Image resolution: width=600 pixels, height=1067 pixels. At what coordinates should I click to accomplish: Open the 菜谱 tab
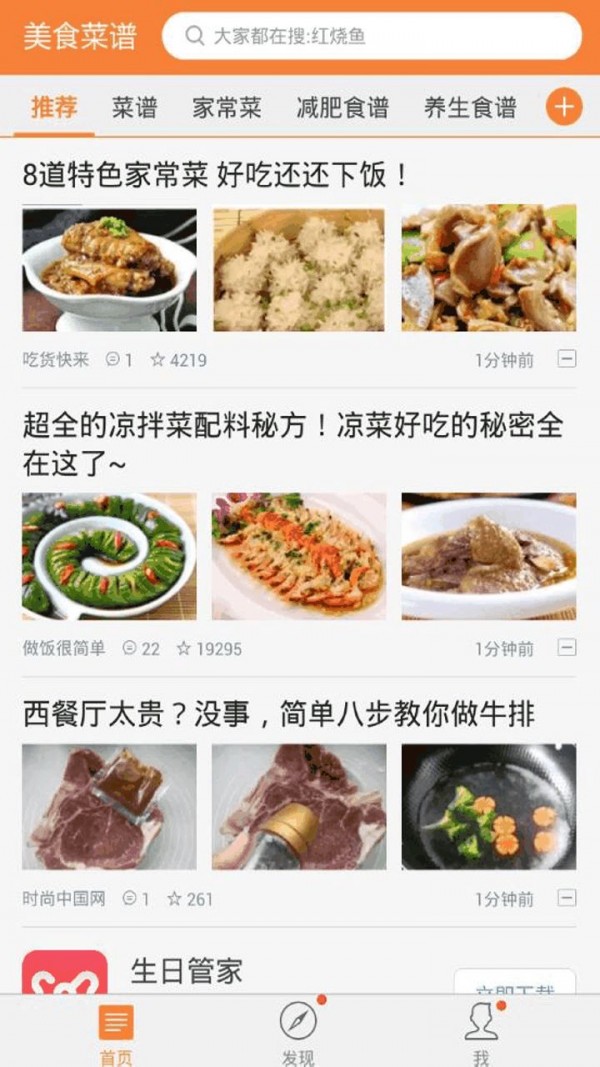pos(134,108)
